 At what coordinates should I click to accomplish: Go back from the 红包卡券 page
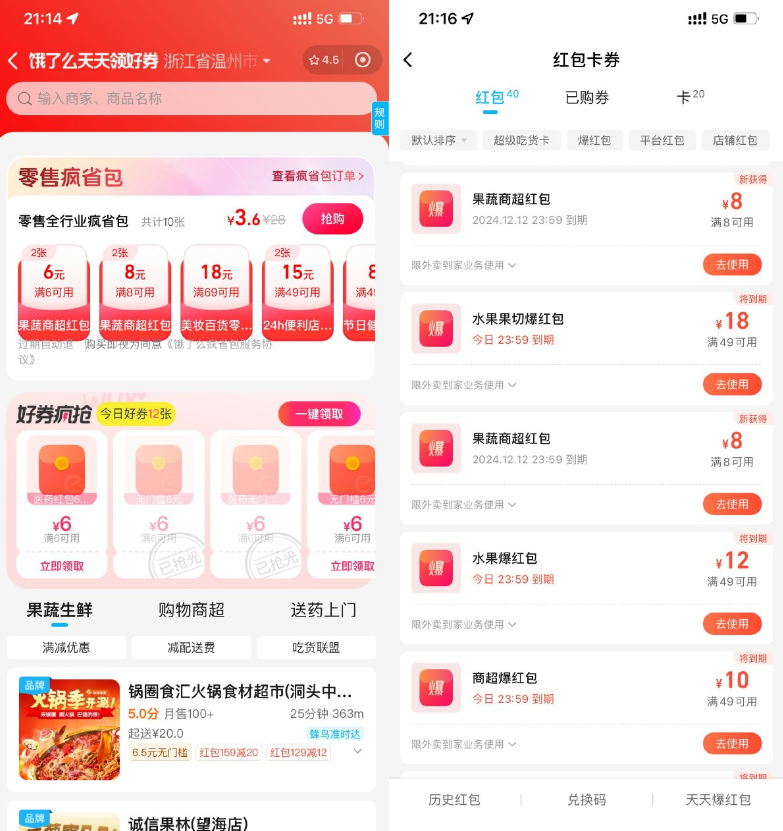click(408, 60)
